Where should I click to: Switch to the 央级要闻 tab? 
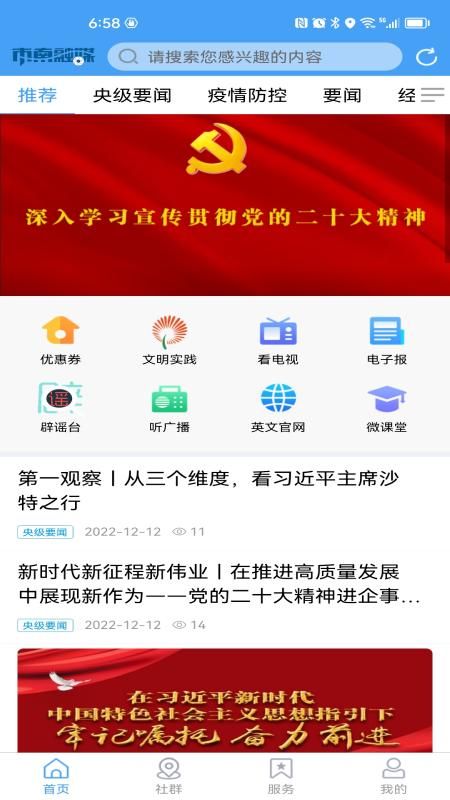click(132, 95)
